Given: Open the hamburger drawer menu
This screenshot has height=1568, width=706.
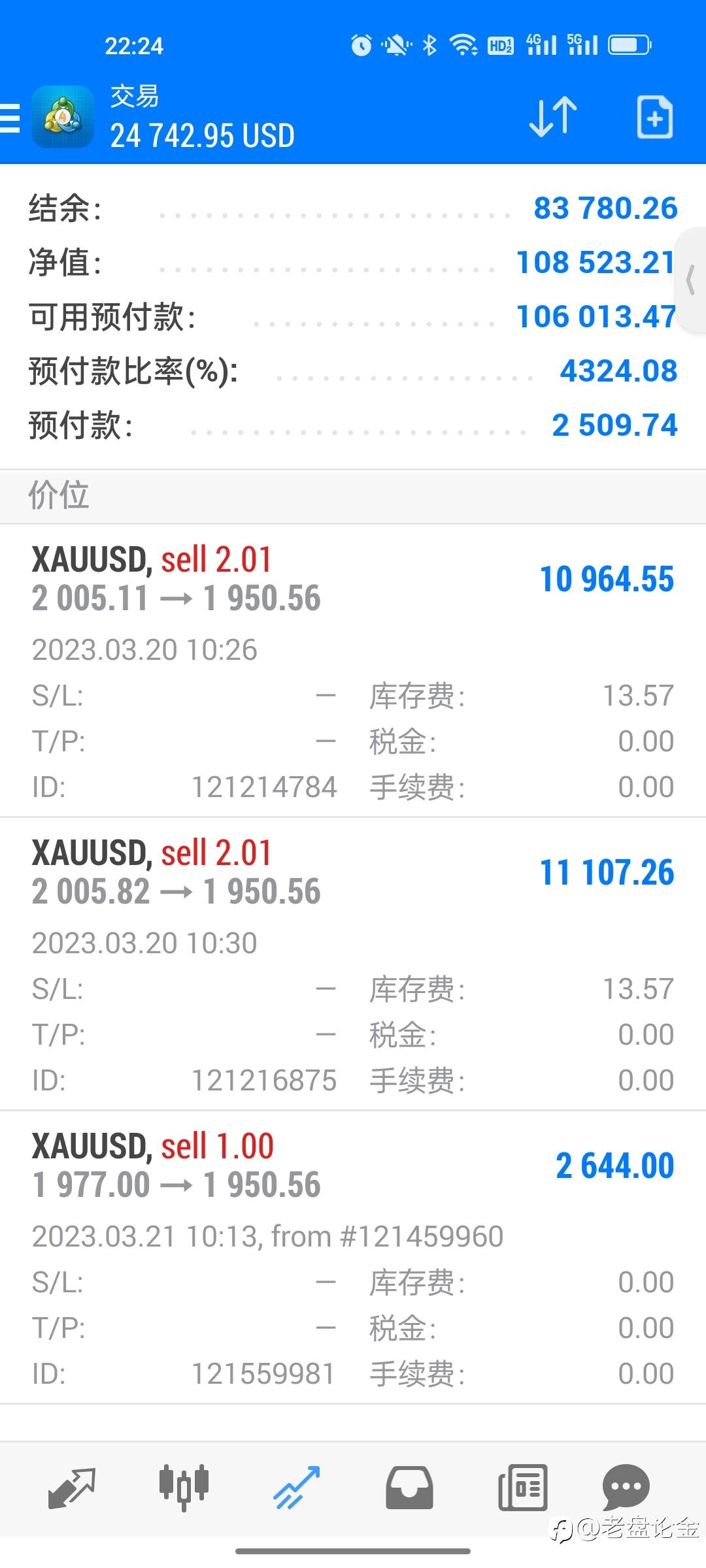Looking at the screenshot, I should tap(10, 118).
